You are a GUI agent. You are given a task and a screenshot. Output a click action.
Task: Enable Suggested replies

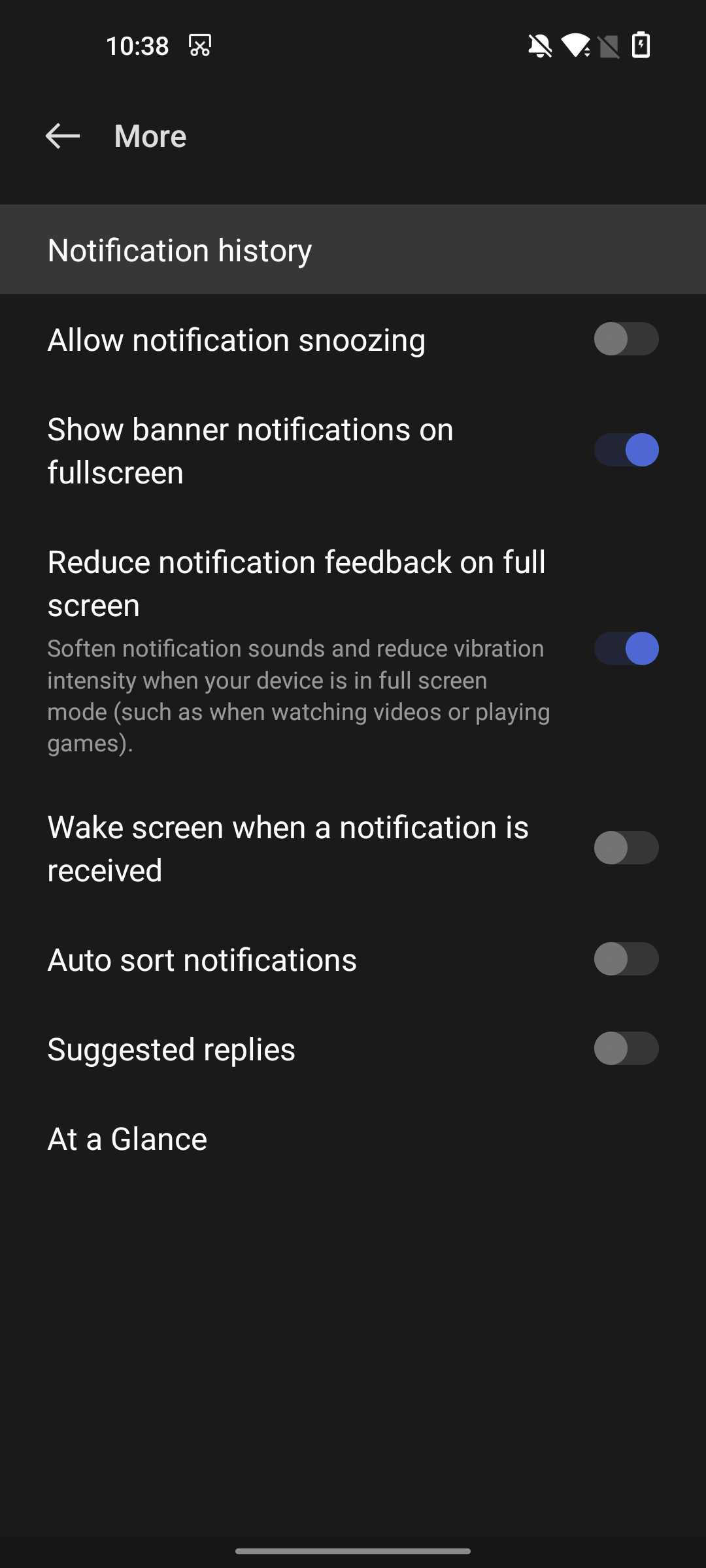pos(626,1049)
